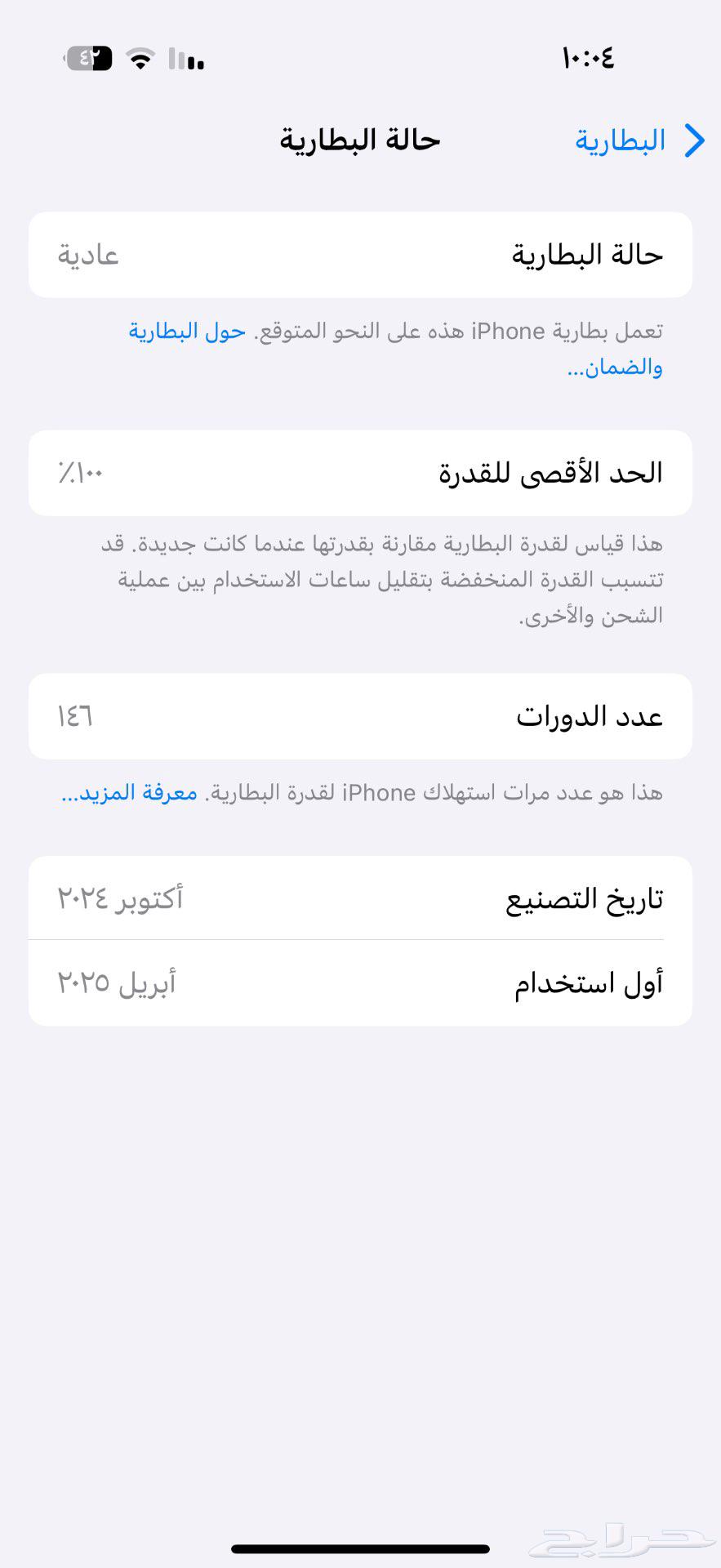721x1568 pixels.
Task: Tap the Wi-Fi signal icon
Action: click(140, 59)
